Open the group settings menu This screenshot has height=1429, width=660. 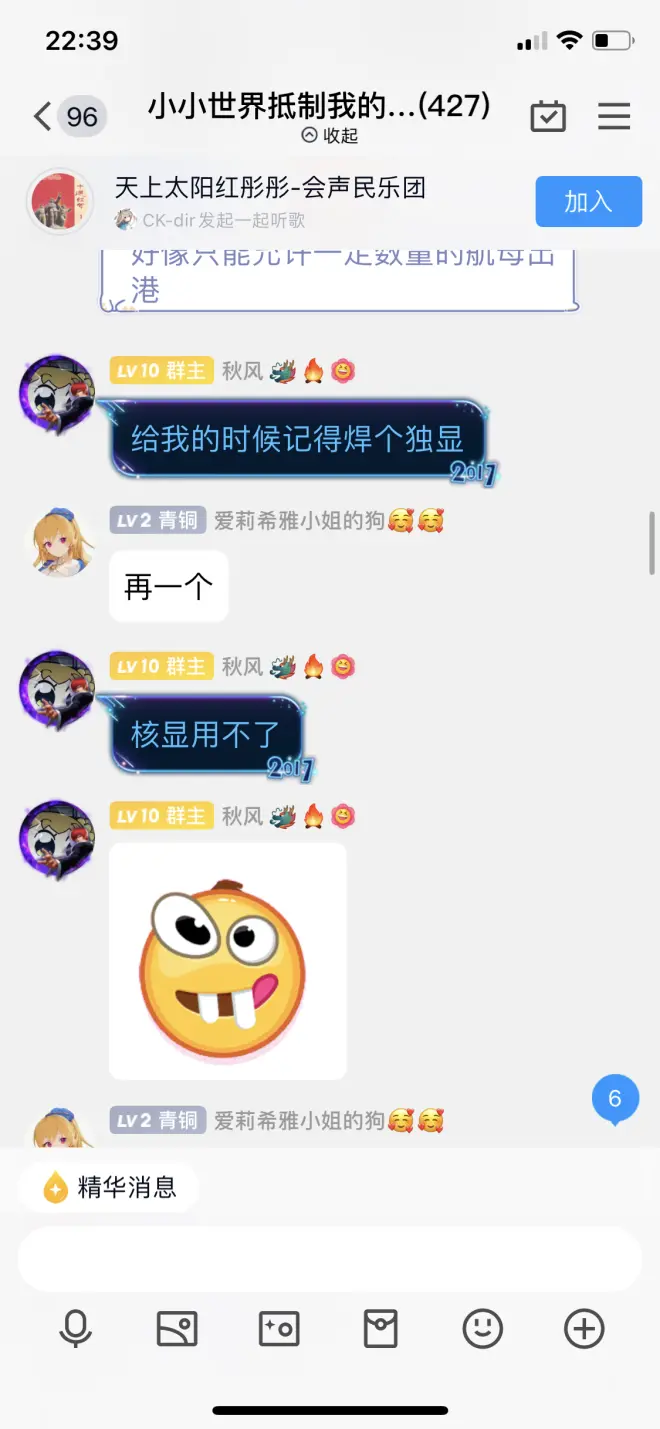click(x=614, y=117)
